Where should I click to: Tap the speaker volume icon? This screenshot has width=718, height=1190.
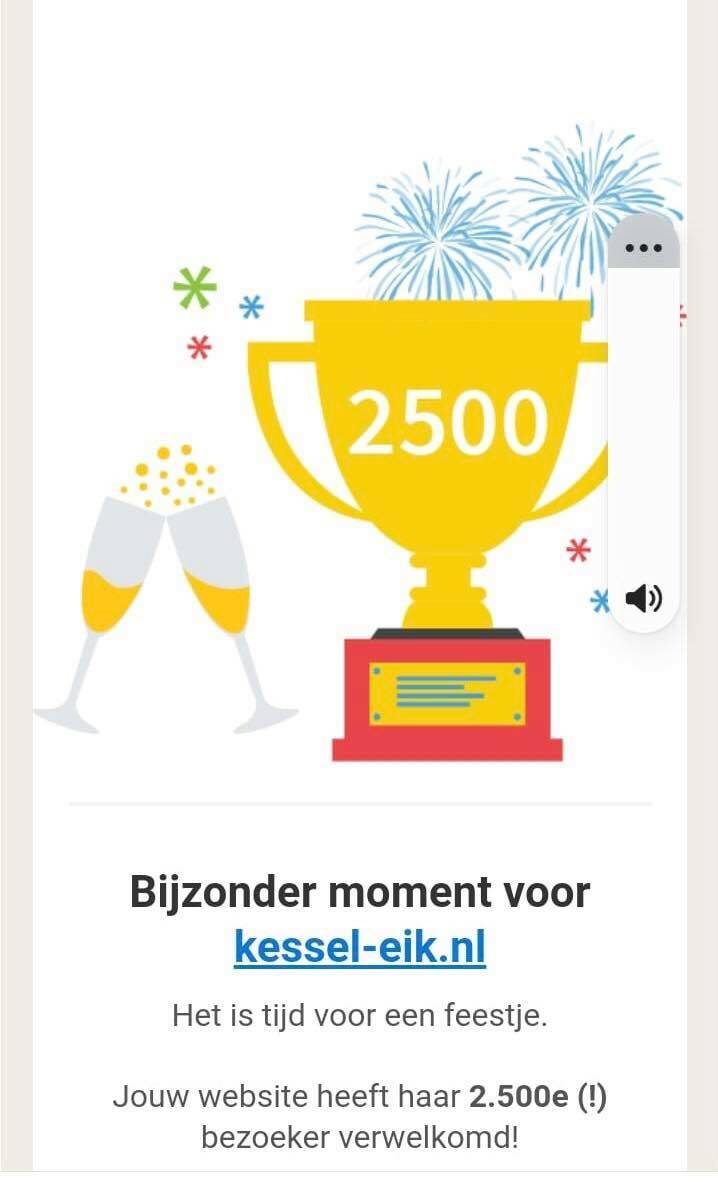point(643,598)
